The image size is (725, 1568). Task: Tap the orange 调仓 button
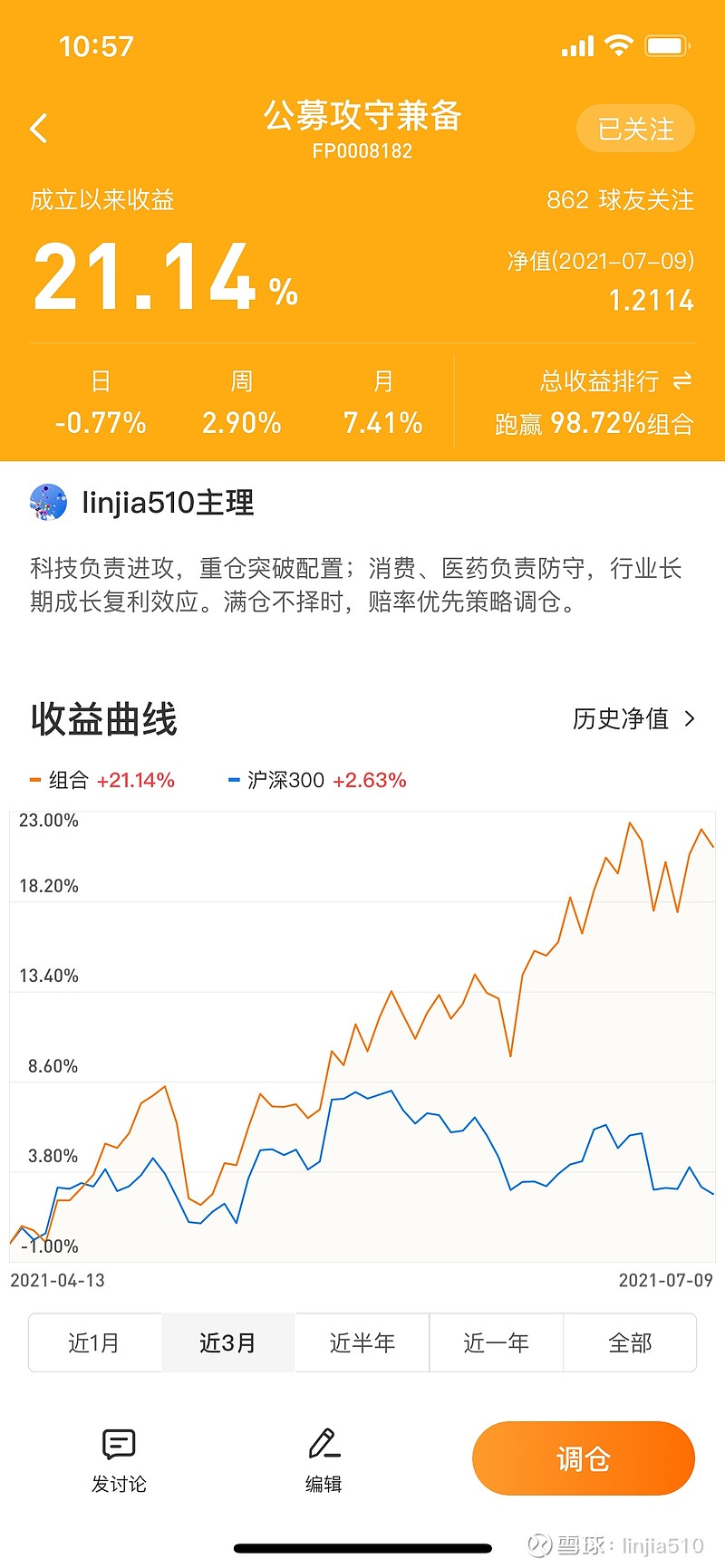(x=584, y=1458)
